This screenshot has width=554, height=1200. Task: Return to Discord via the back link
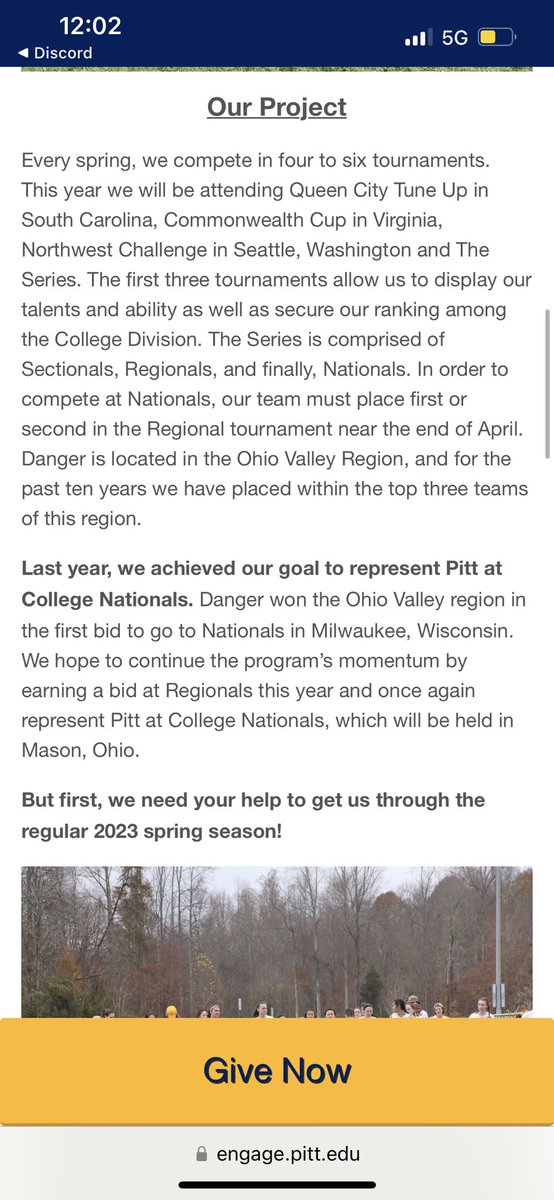[x=56, y=52]
